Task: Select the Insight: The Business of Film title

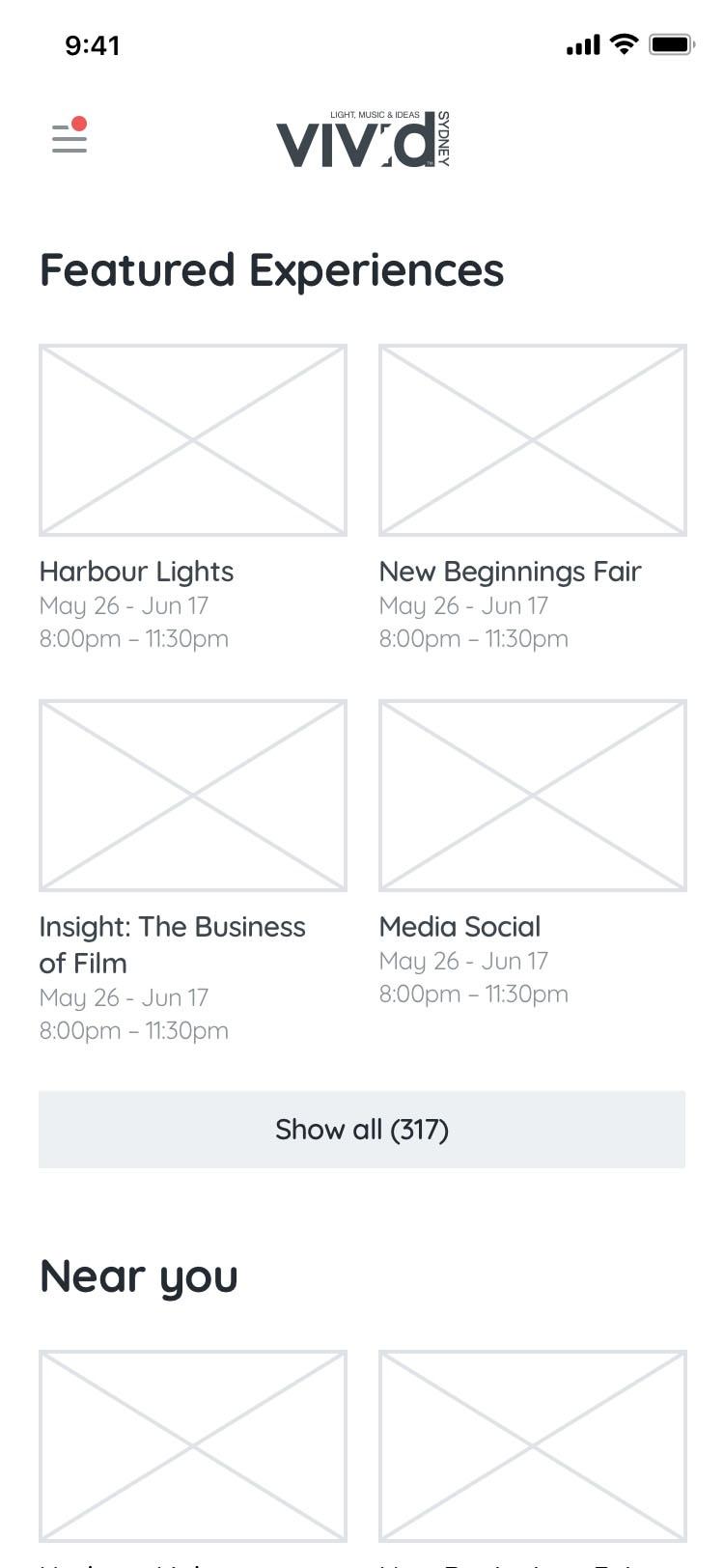Action: pyautogui.click(x=172, y=944)
